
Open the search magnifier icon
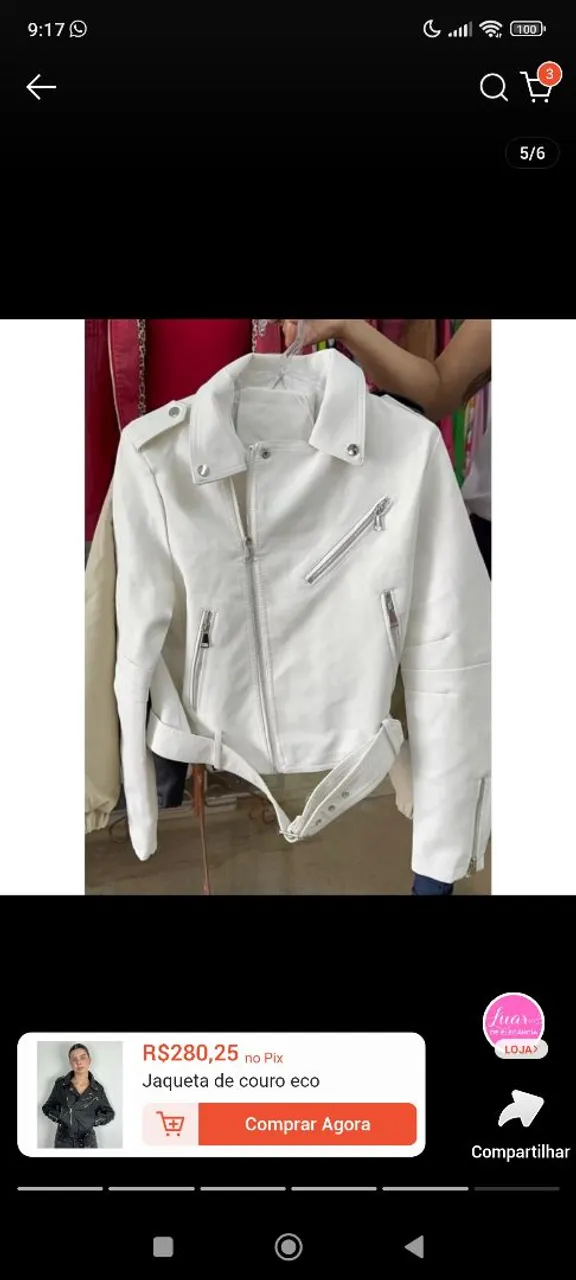494,88
